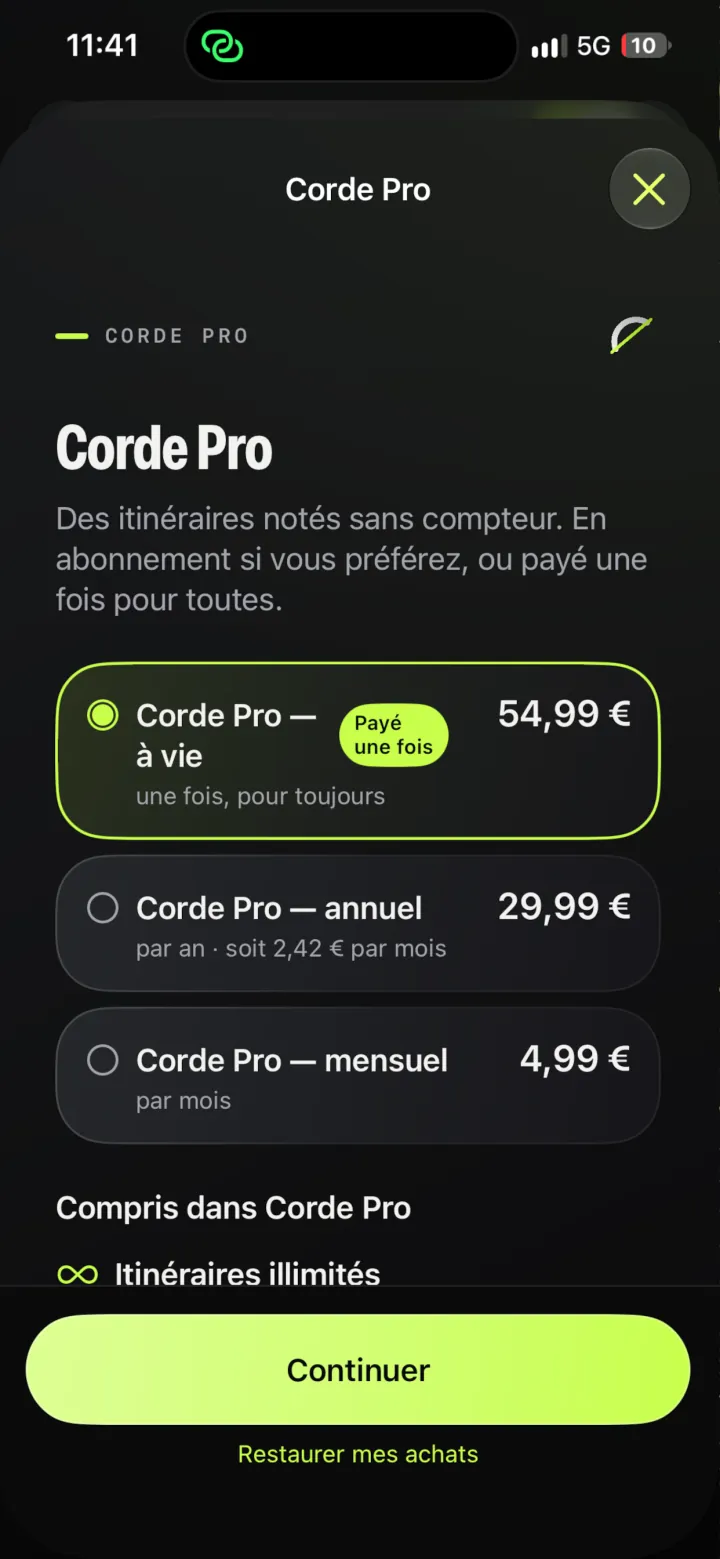Open Restaurer mes achats link
Screen dimensions: 720x1559
click(x=358, y=1454)
